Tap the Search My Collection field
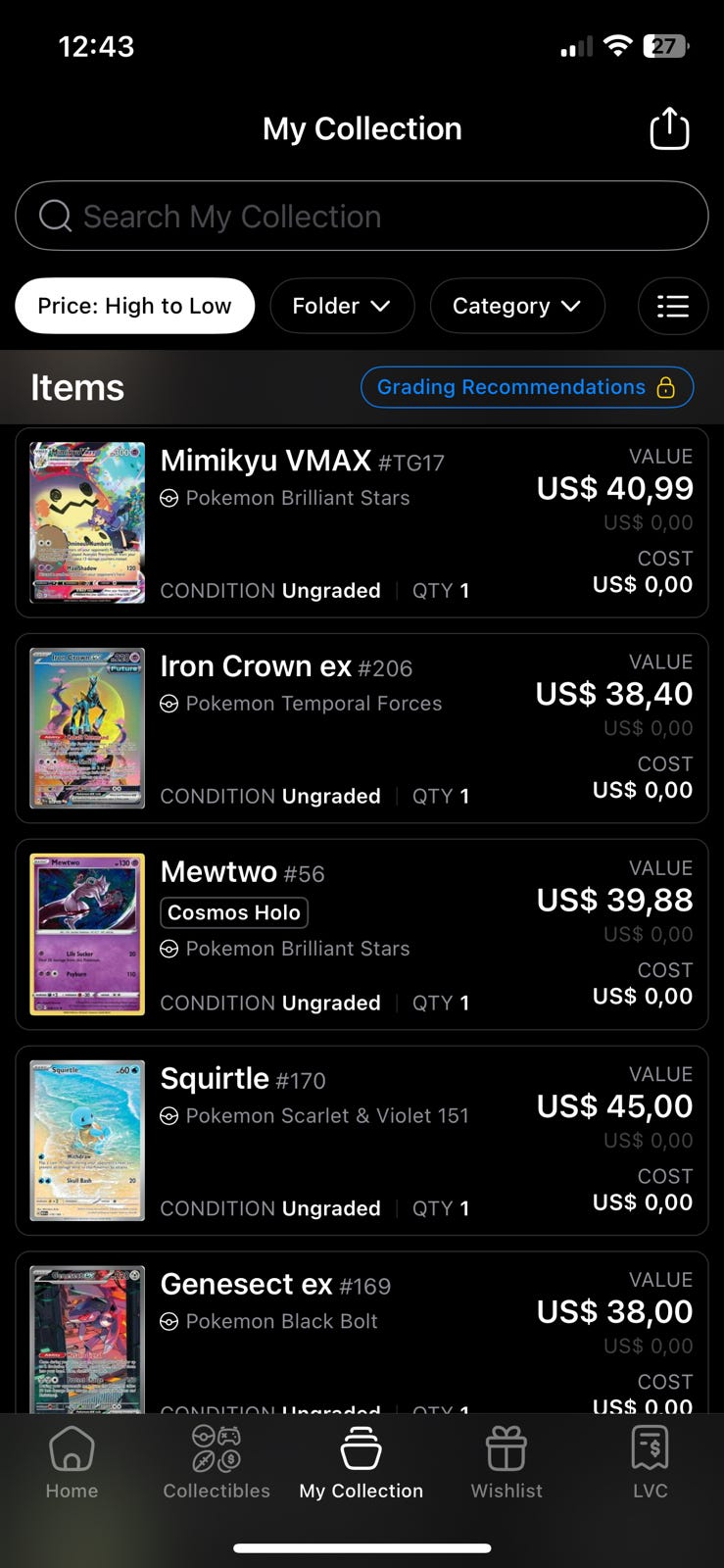 pyautogui.click(x=362, y=216)
